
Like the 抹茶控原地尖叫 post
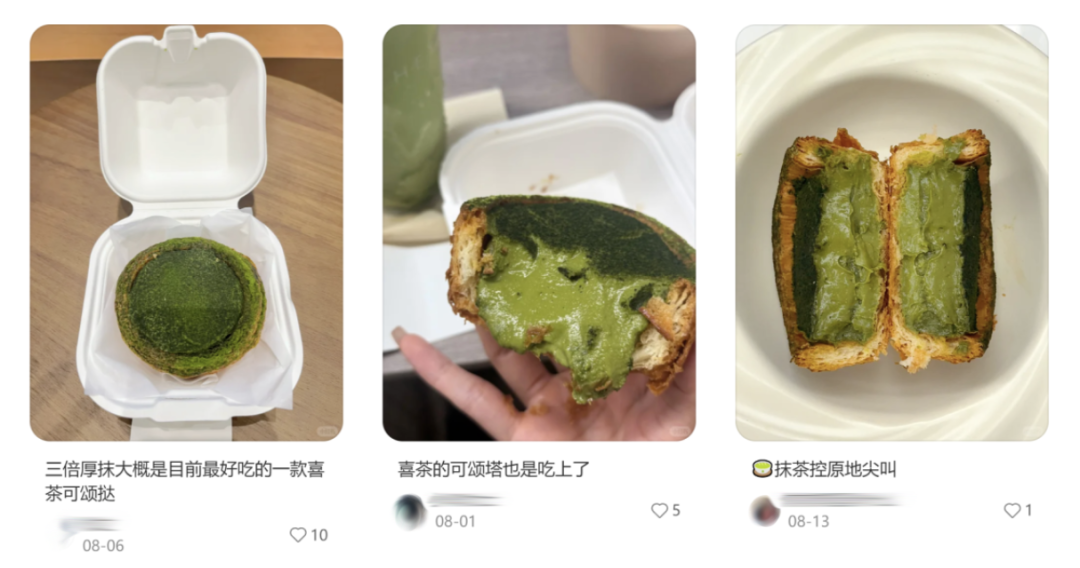point(1012,511)
